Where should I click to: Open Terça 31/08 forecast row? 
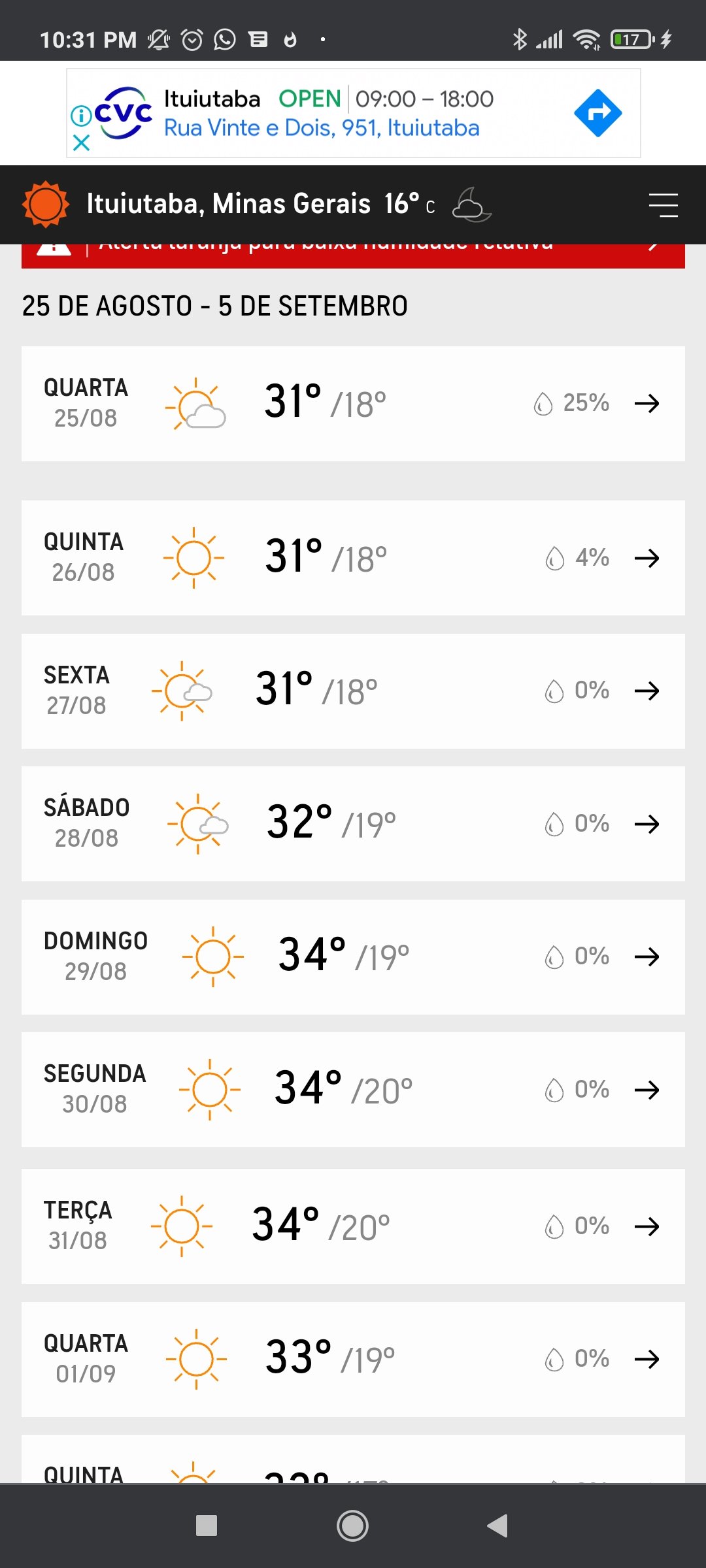[353, 1226]
